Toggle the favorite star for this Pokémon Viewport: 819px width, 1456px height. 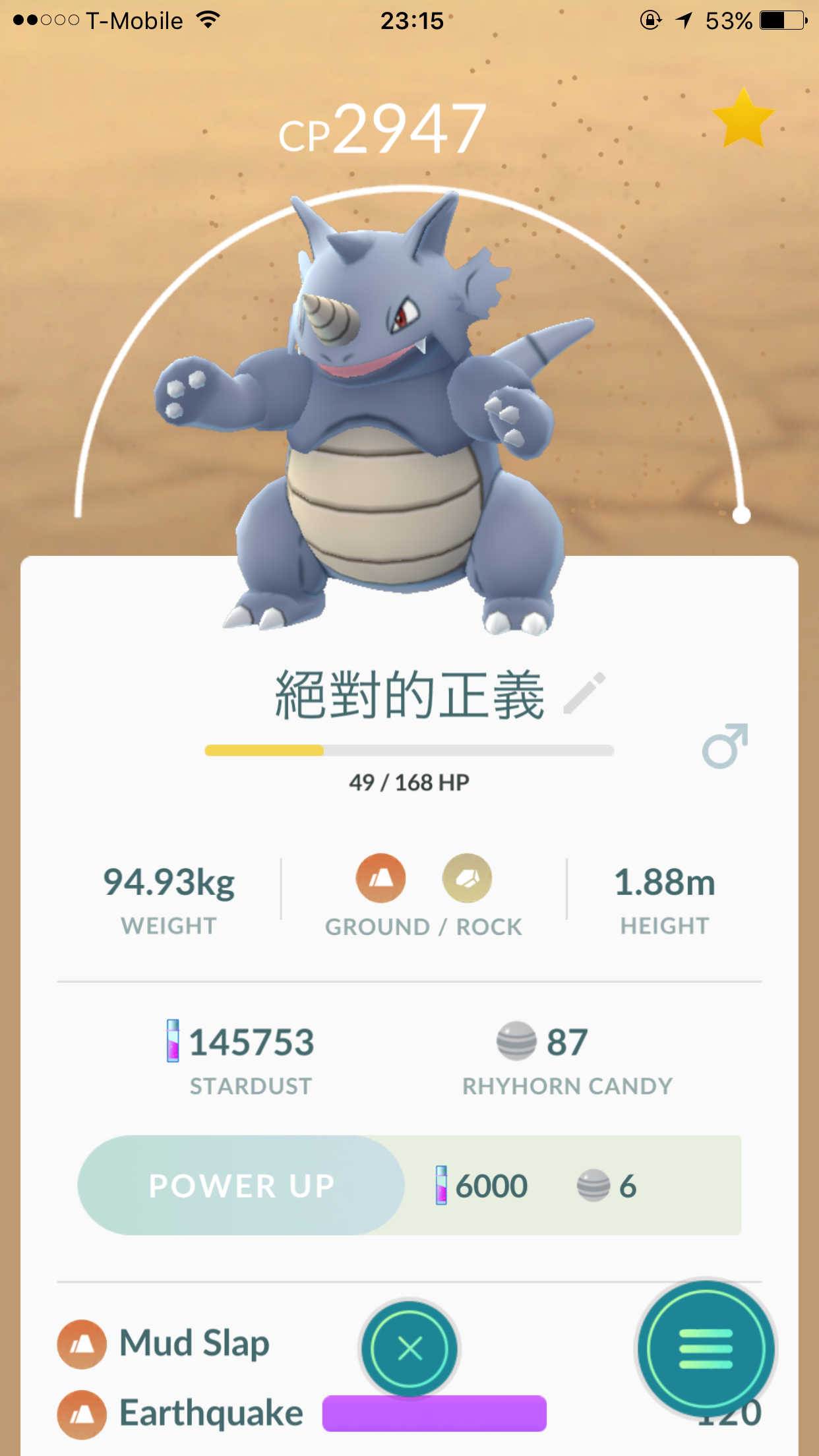(x=743, y=119)
